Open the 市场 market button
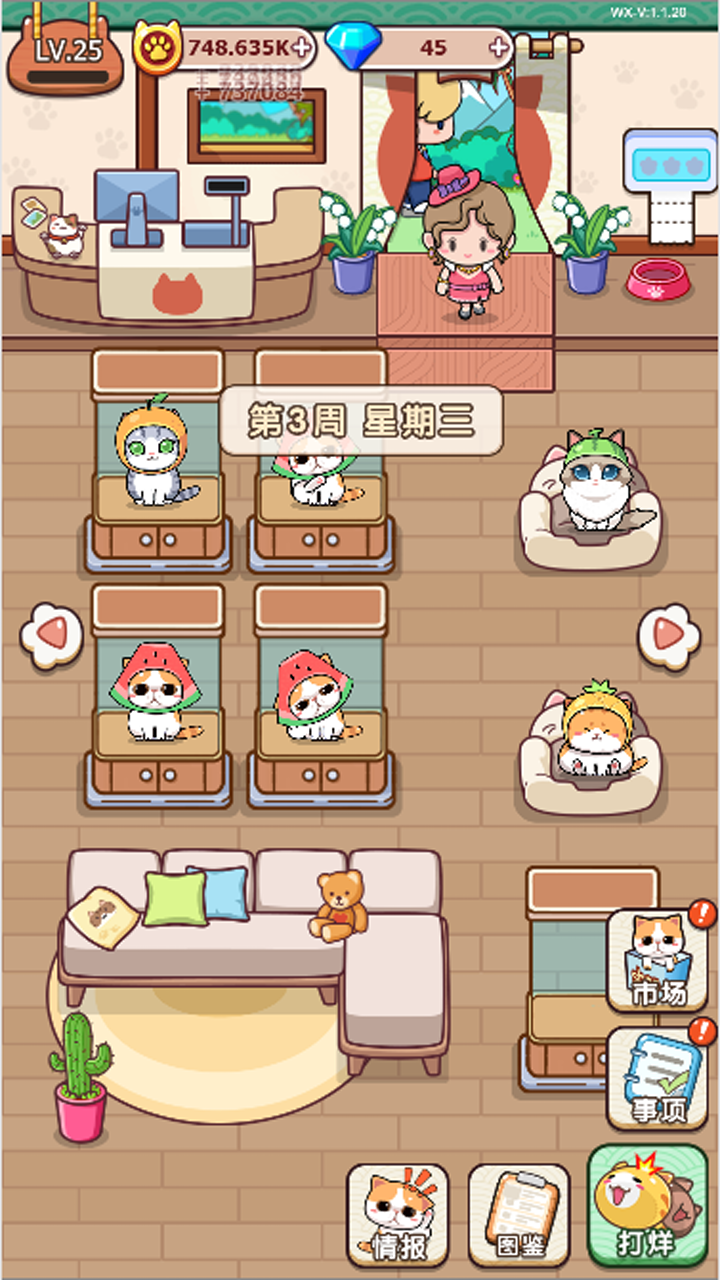This screenshot has width=720, height=1280. click(x=658, y=962)
